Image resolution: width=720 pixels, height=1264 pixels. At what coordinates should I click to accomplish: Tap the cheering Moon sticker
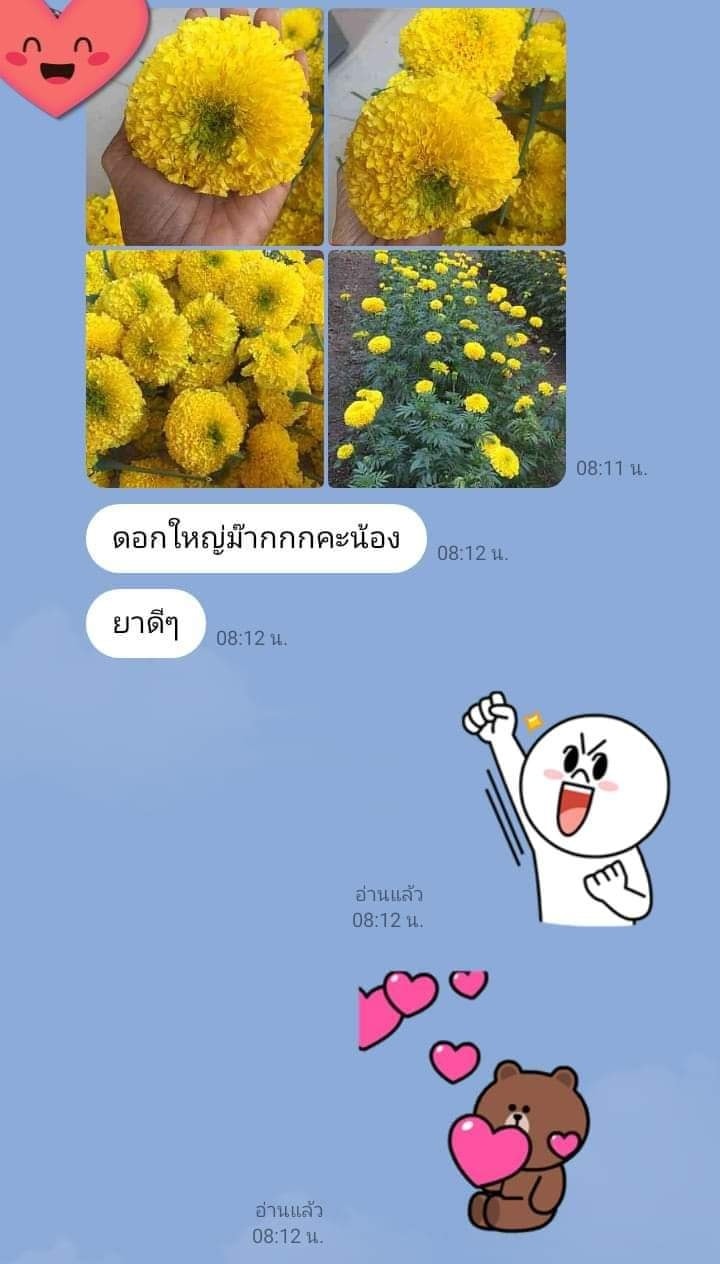click(566, 808)
